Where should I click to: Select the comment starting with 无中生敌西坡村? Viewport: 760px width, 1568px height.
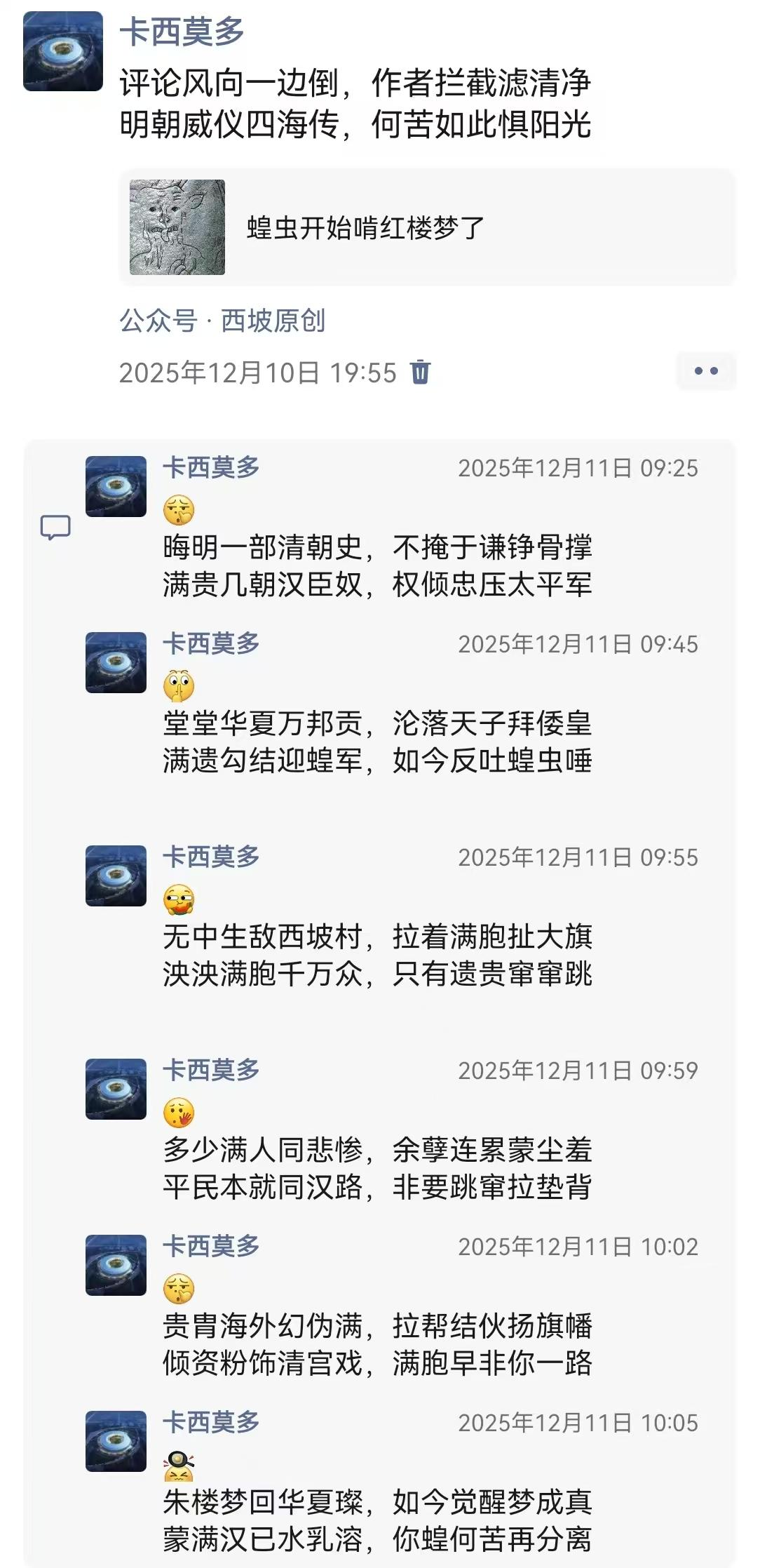click(x=377, y=956)
